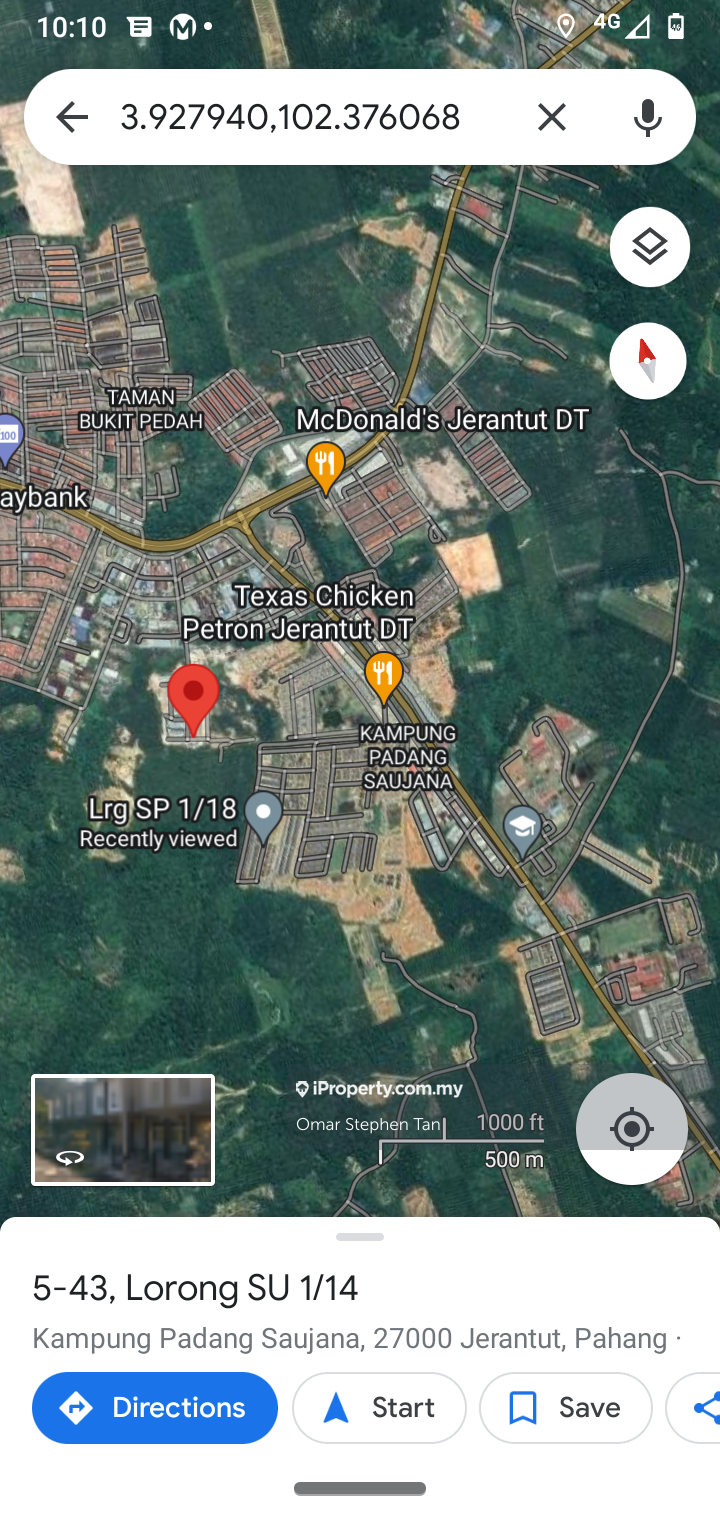Image resolution: width=720 pixels, height=1520 pixels.
Task: Select the McDonald's Jerantut DT marker
Action: point(325,465)
